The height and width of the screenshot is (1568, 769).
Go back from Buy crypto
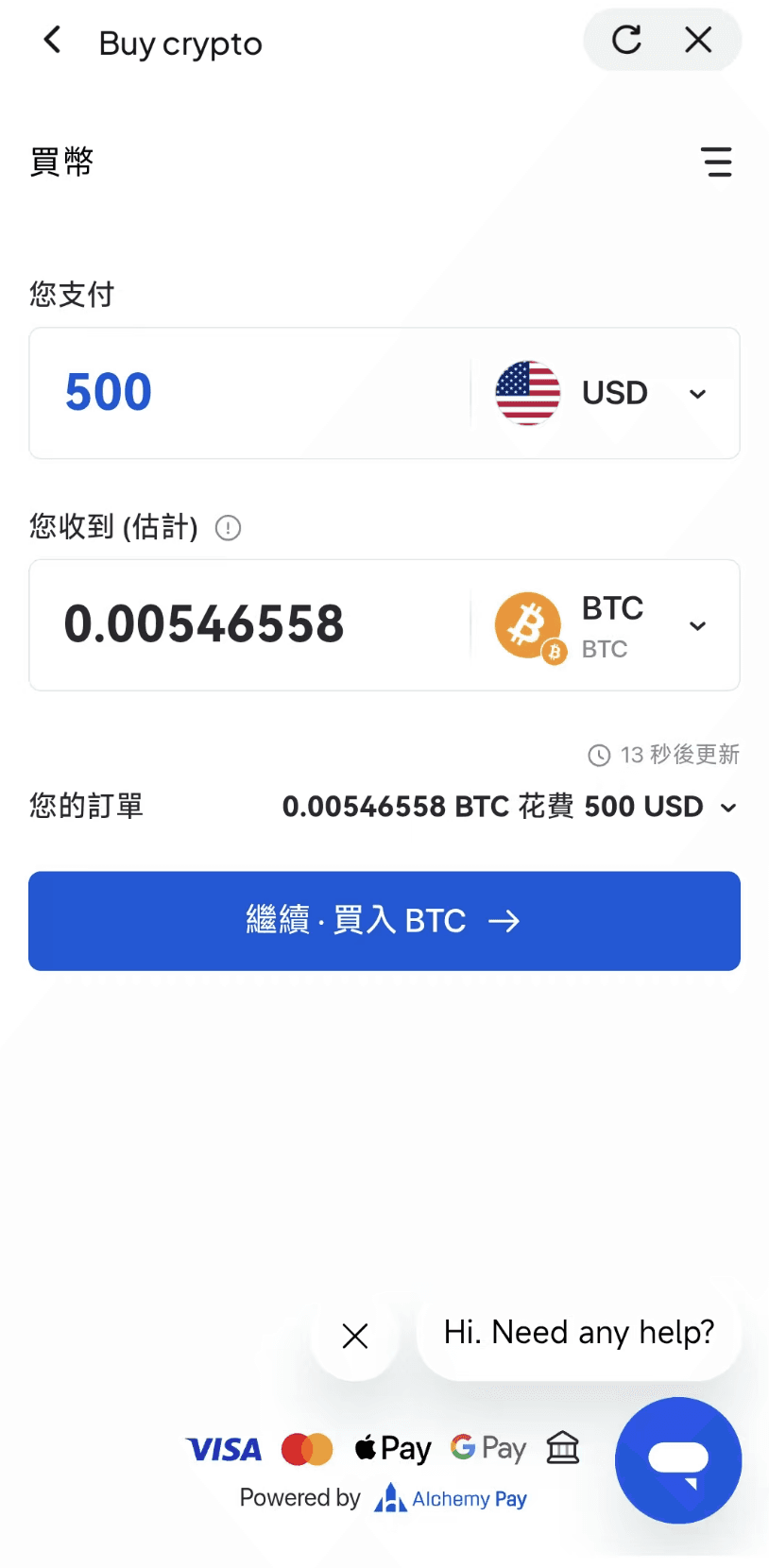53,41
